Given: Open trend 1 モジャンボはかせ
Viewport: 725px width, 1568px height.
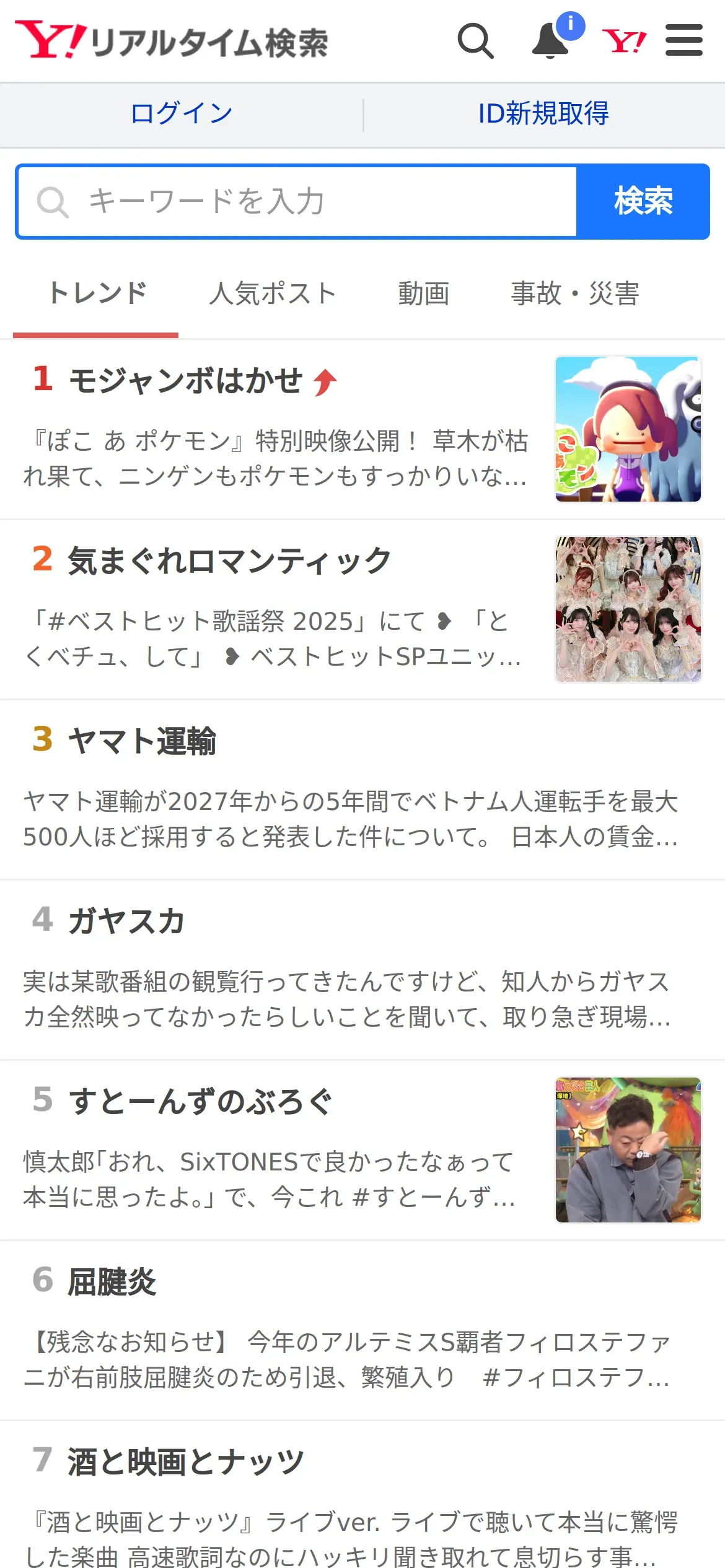Looking at the screenshot, I should click(x=186, y=380).
